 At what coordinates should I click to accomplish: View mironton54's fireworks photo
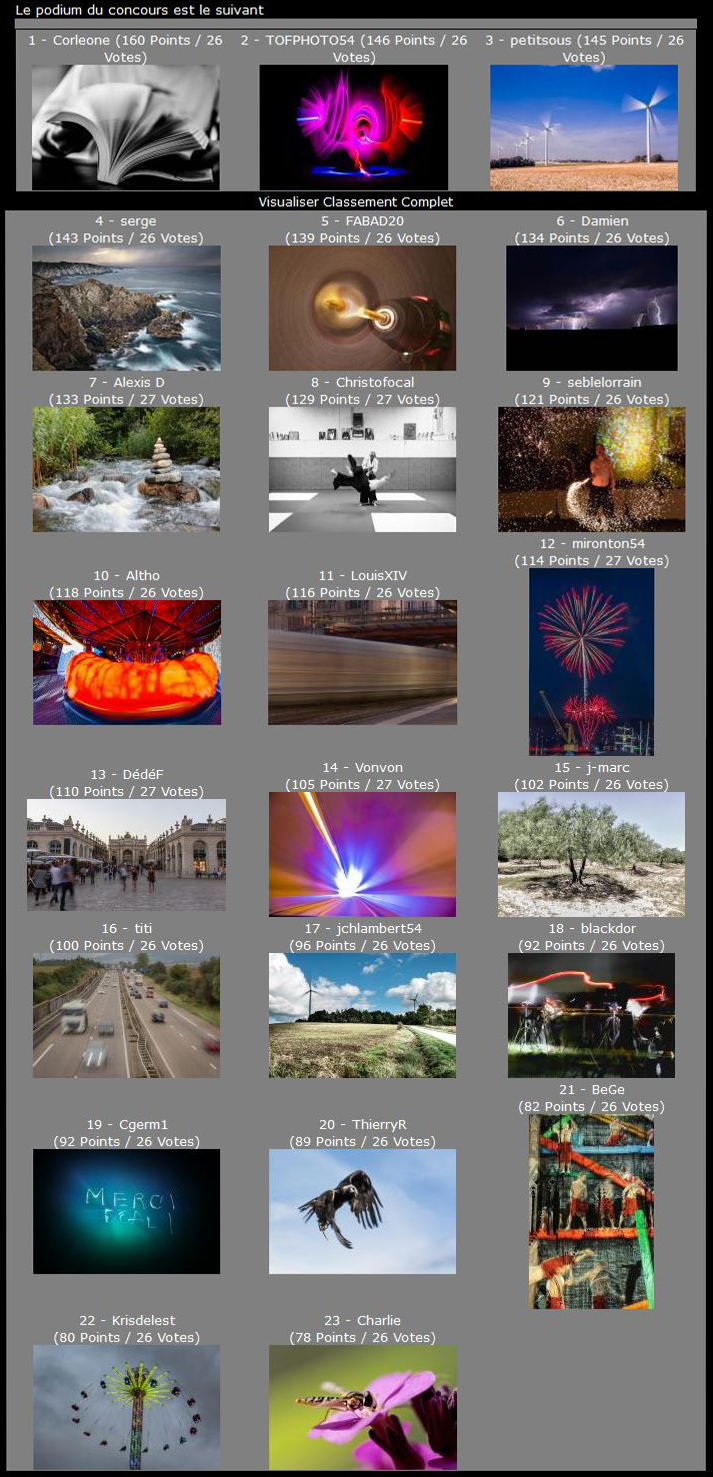[x=591, y=662]
